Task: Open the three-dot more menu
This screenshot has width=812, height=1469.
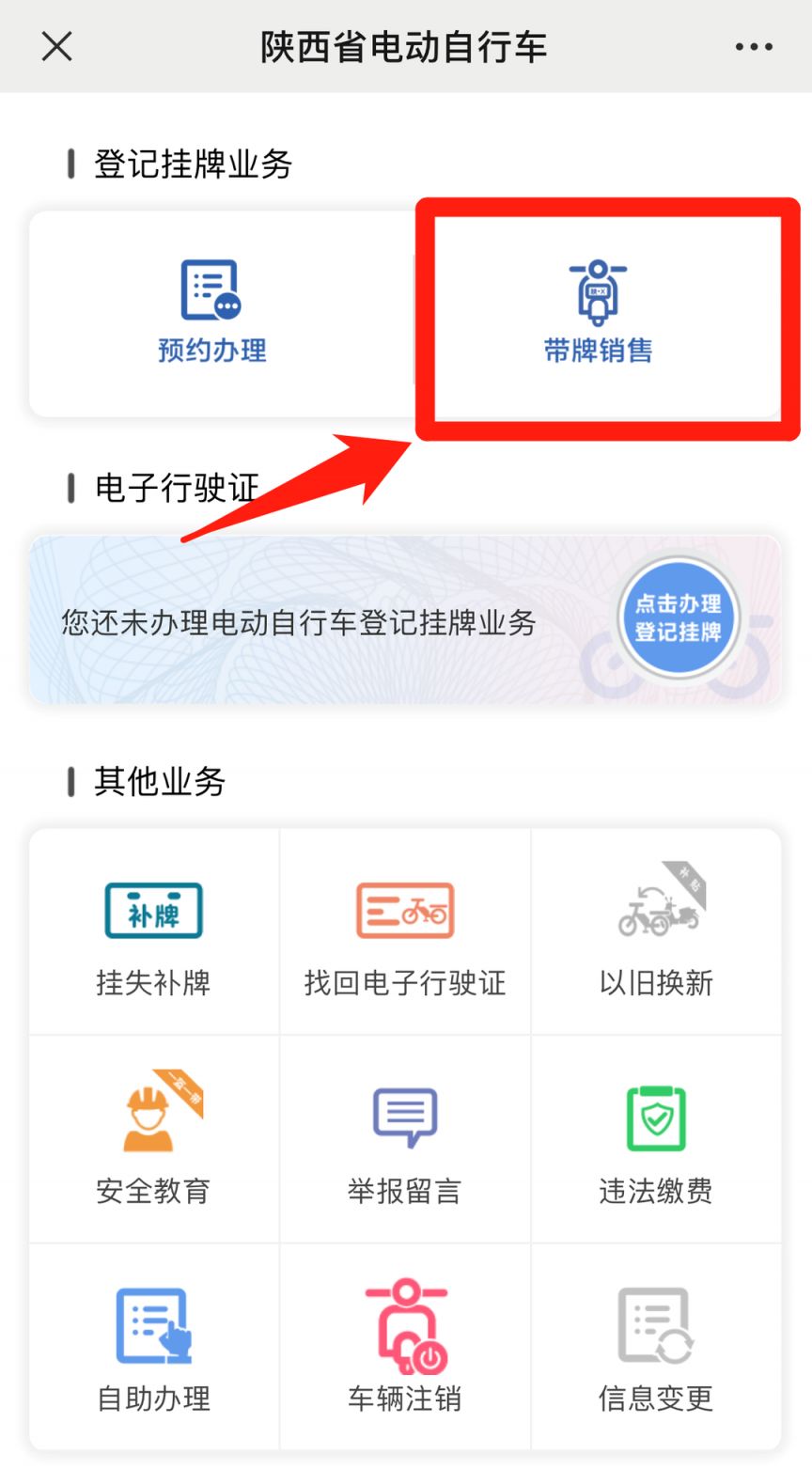Action: [754, 46]
